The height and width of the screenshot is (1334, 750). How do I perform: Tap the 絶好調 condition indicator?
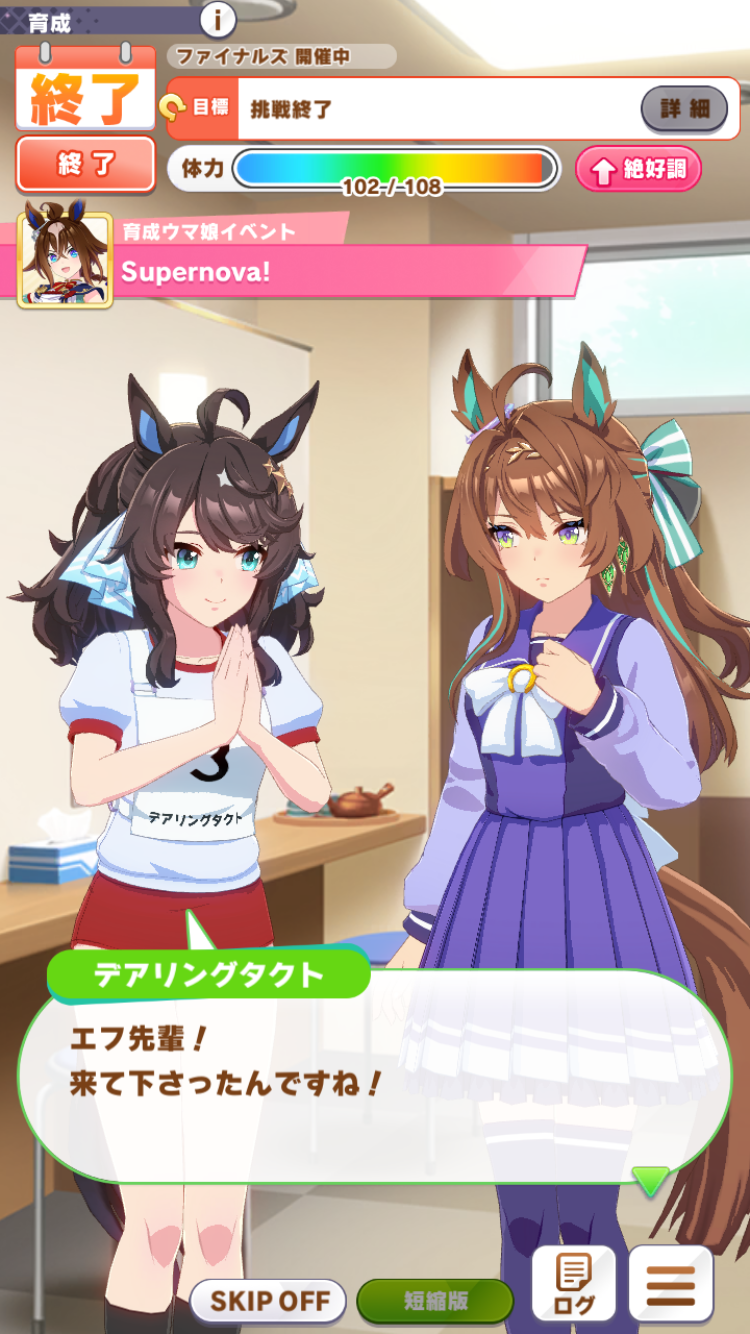[638, 169]
